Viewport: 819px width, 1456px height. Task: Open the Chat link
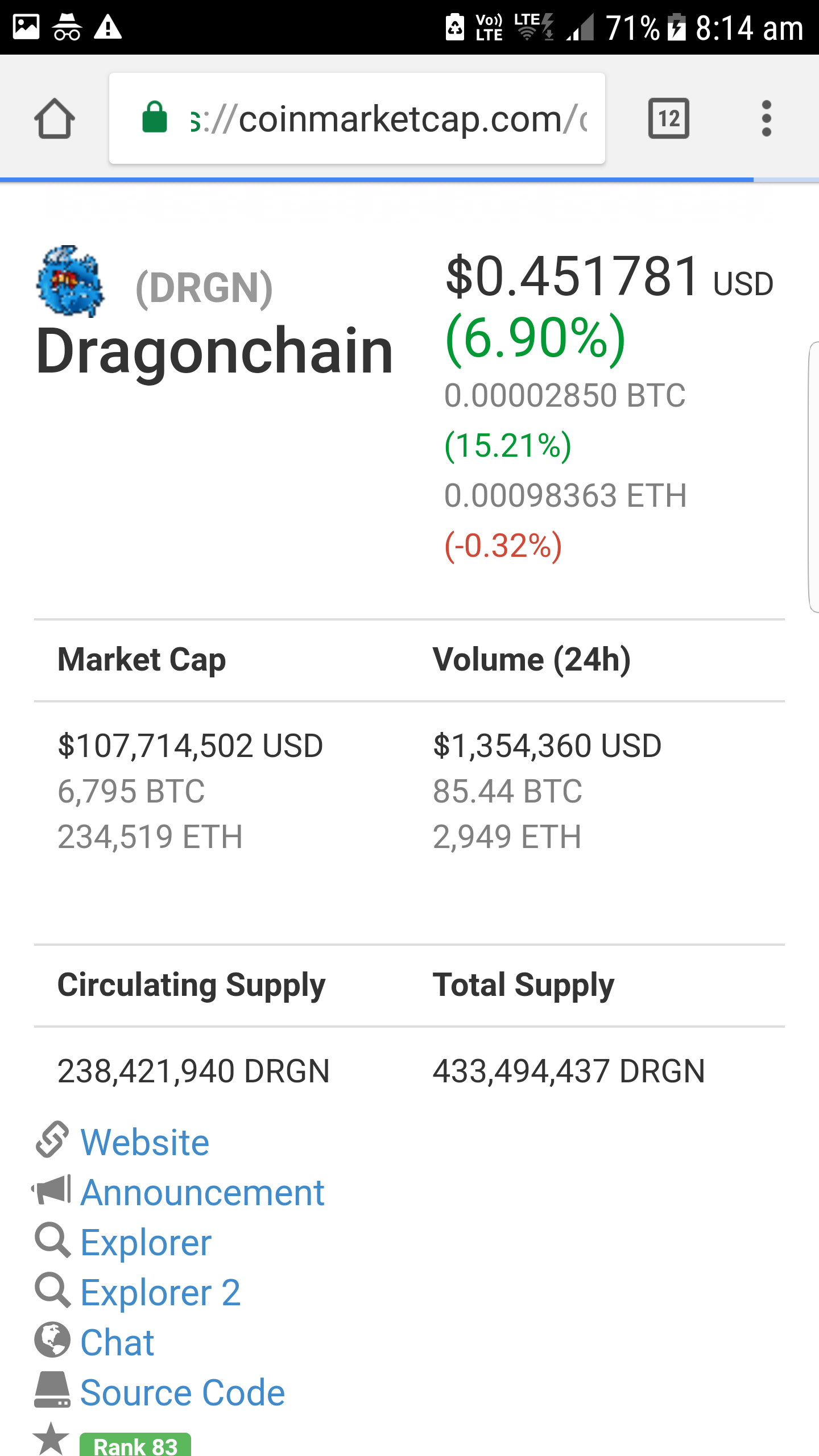[x=117, y=1342]
